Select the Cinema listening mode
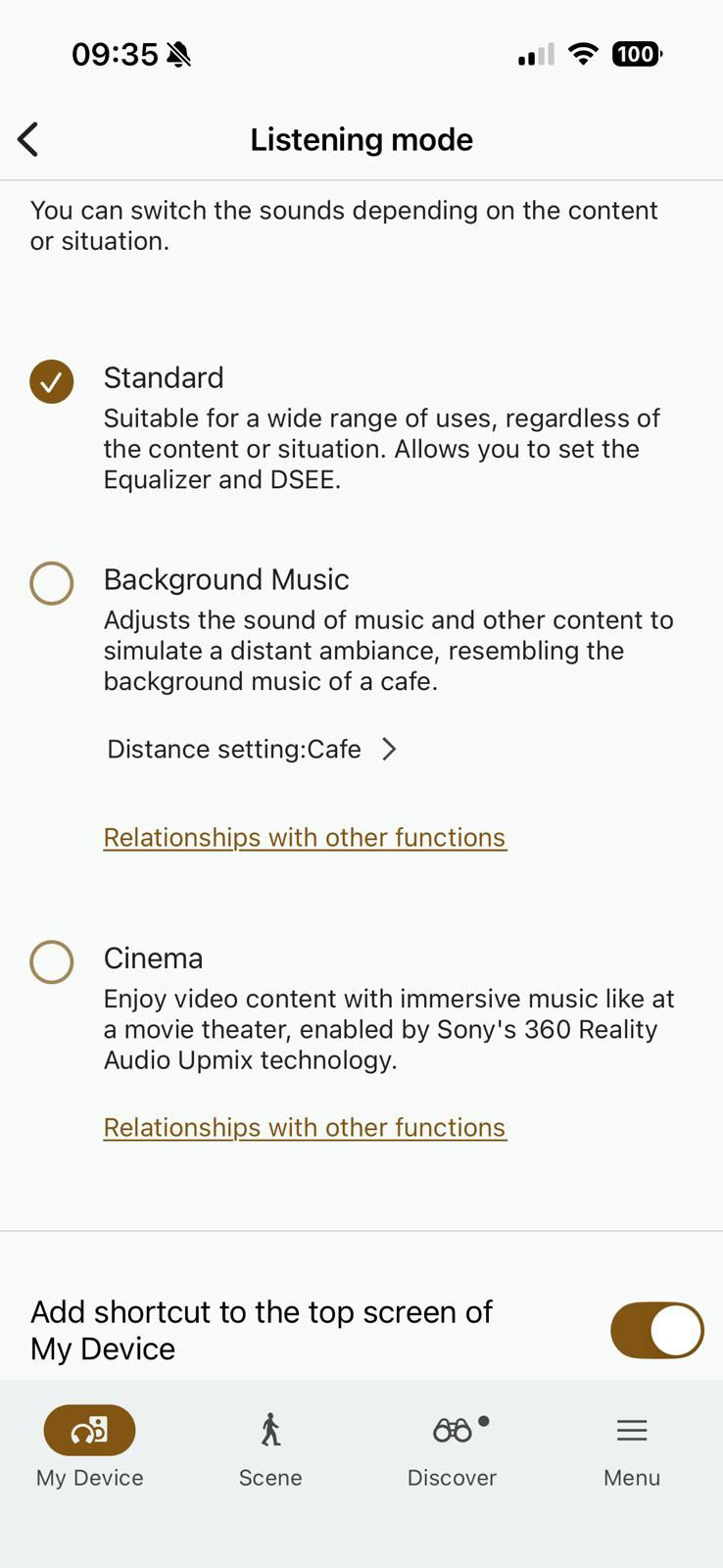 point(52,962)
